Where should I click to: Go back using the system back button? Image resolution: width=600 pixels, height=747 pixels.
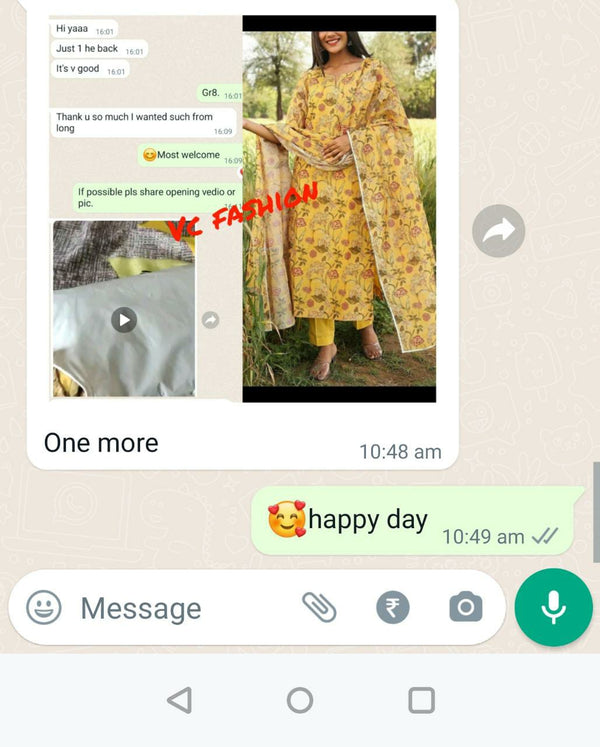coord(179,700)
